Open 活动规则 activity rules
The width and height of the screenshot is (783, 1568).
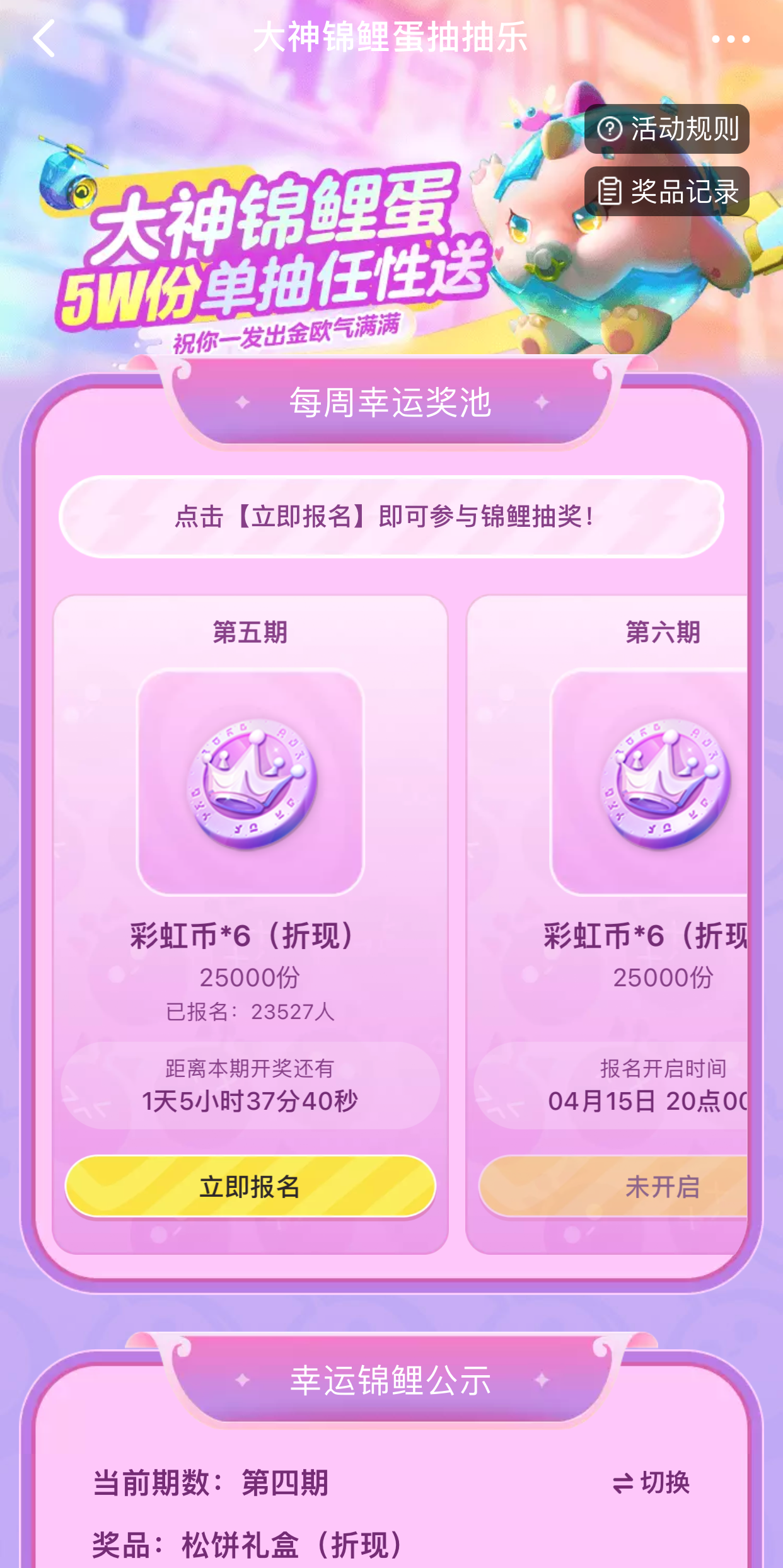coord(666,129)
